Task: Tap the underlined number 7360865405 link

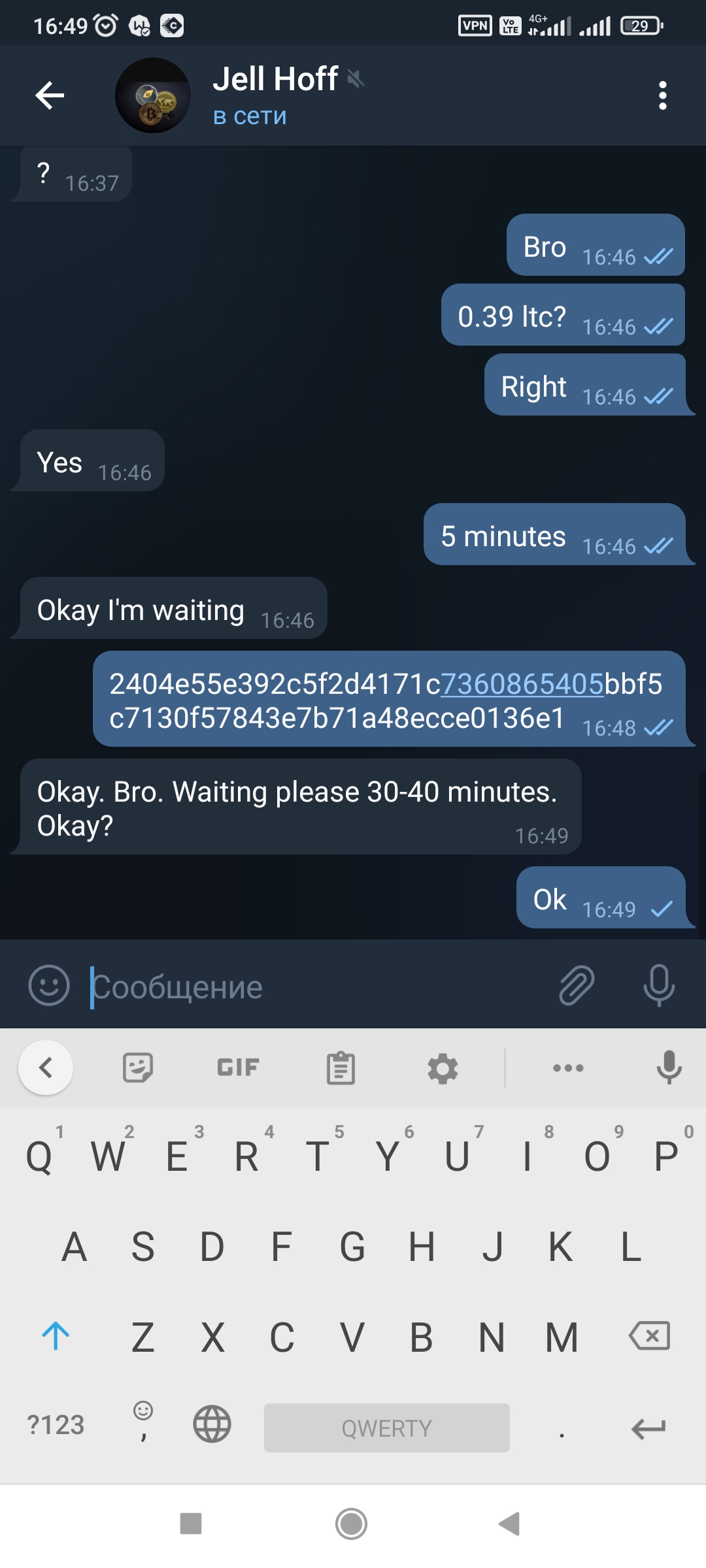Action: (522, 684)
